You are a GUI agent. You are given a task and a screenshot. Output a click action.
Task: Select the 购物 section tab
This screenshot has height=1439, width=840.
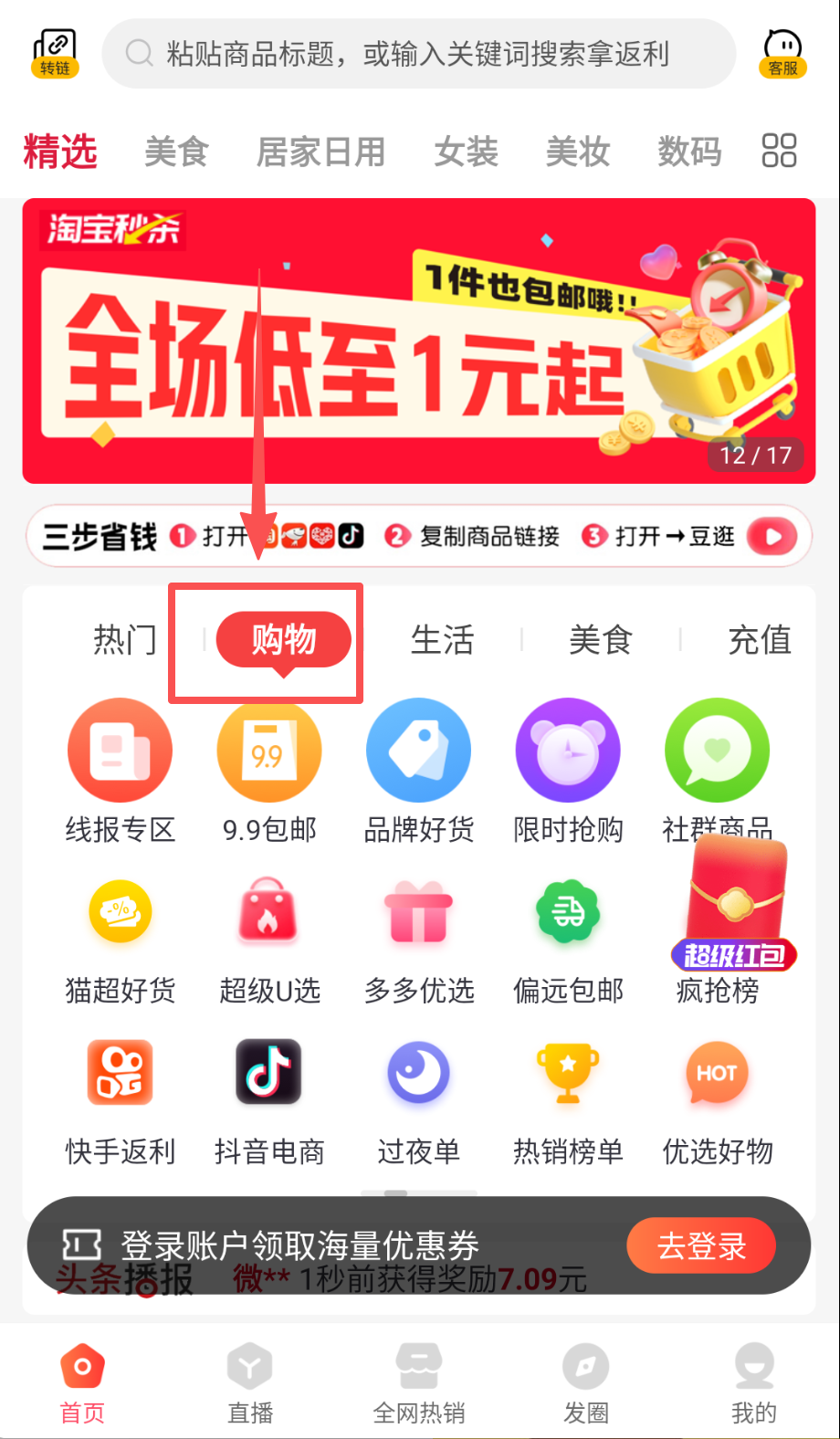coord(283,640)
